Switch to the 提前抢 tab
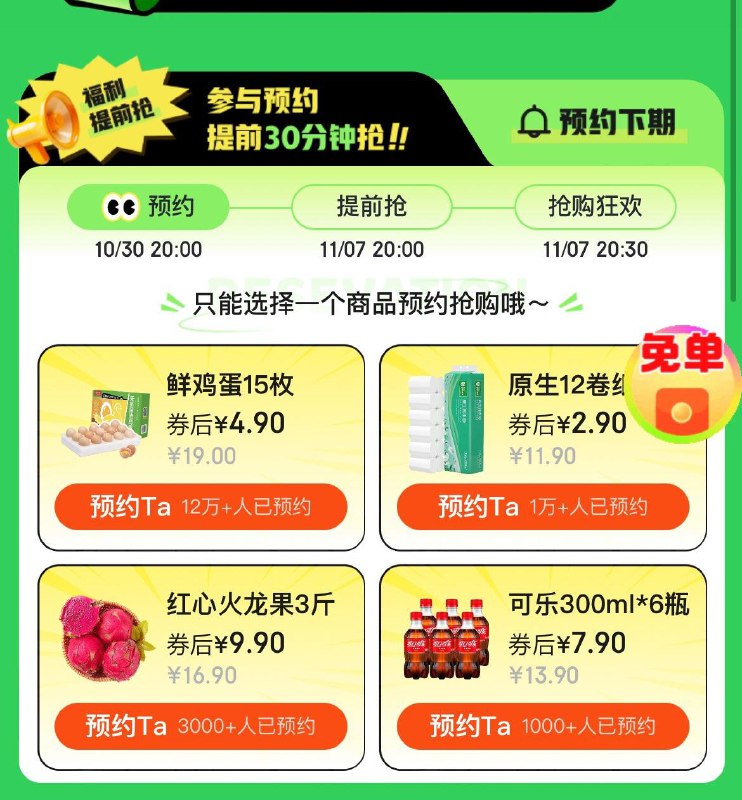This screenshot has height=800, width=742. [x=371, y=207]
